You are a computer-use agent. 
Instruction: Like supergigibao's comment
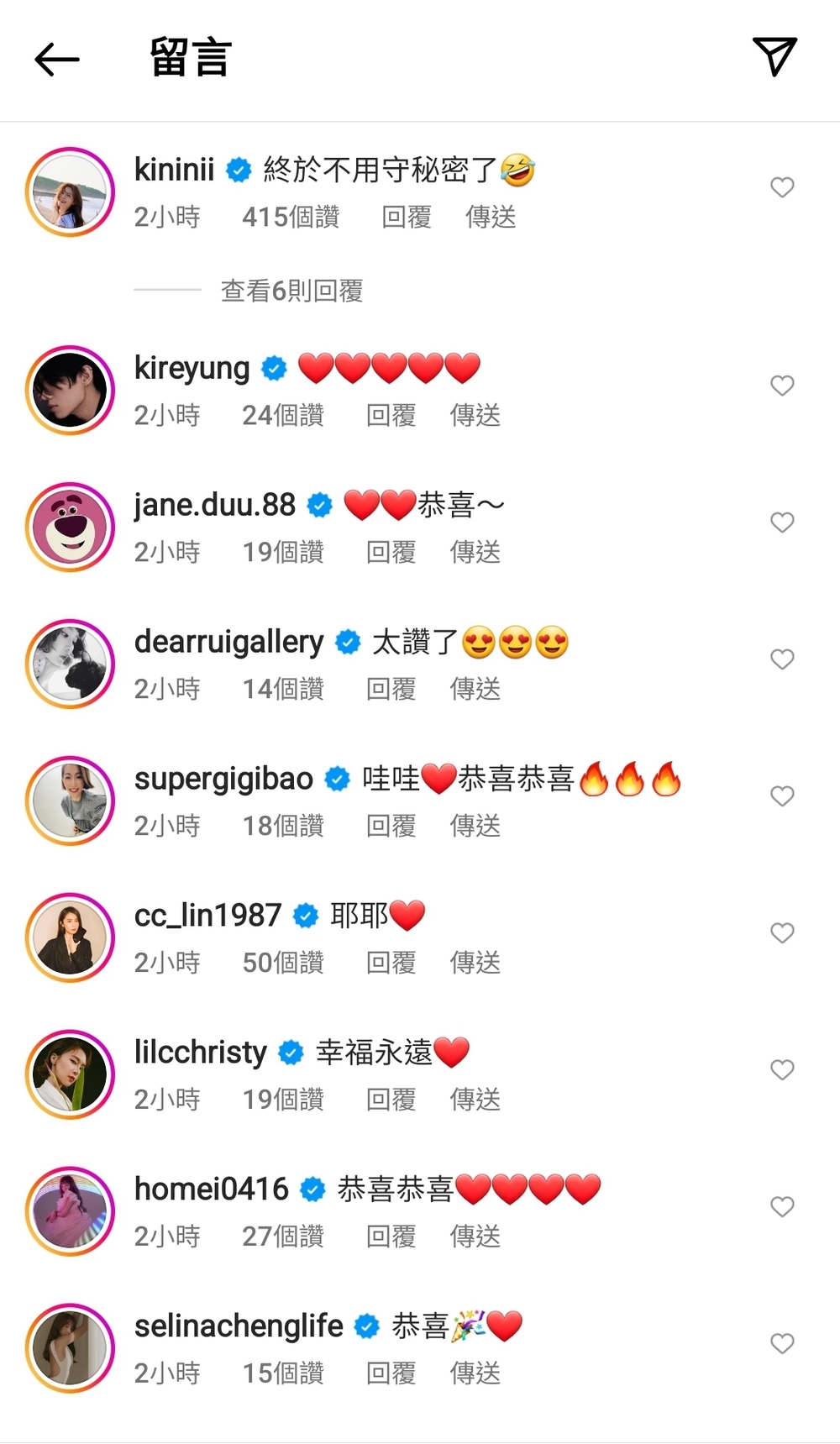point(782,796)
